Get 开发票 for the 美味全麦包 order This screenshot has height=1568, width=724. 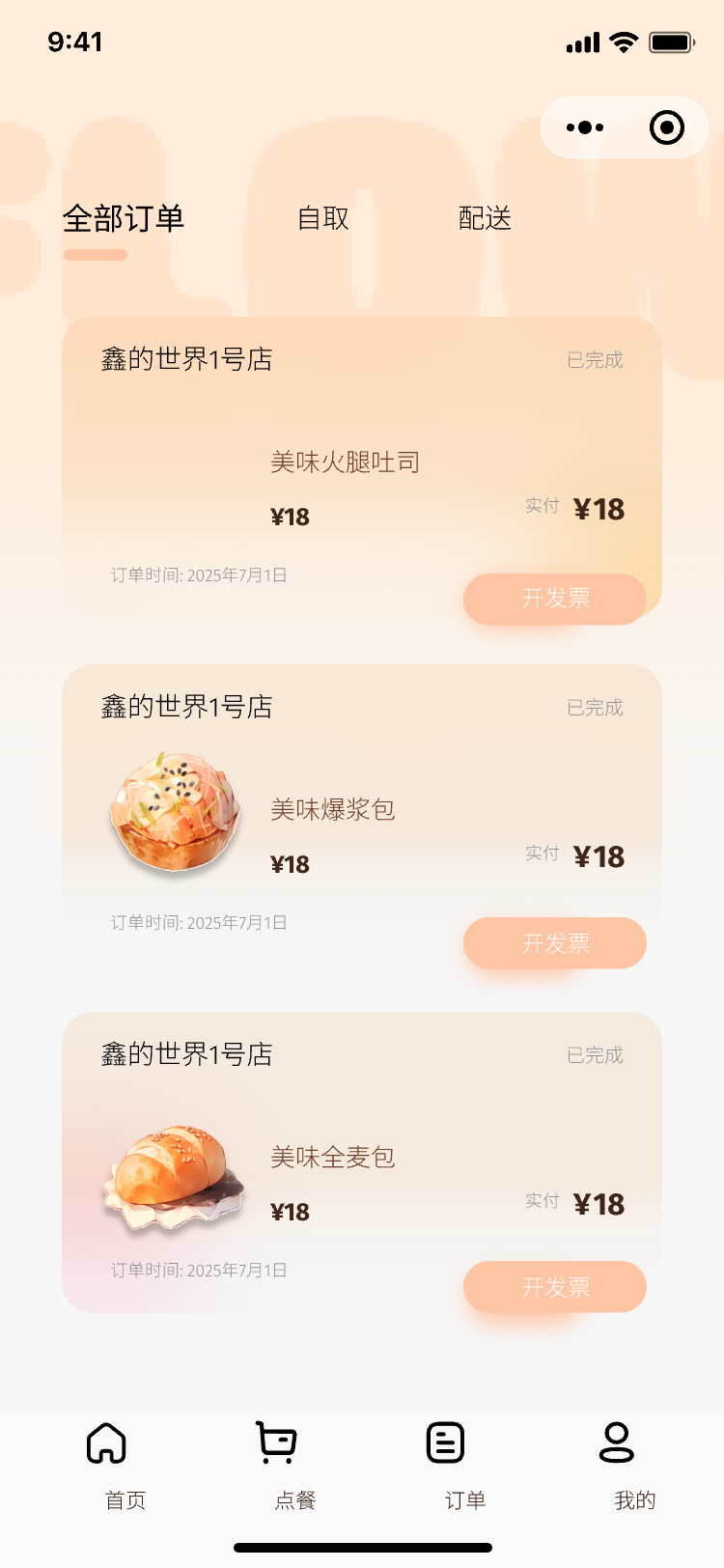[x=555, y=1287]
